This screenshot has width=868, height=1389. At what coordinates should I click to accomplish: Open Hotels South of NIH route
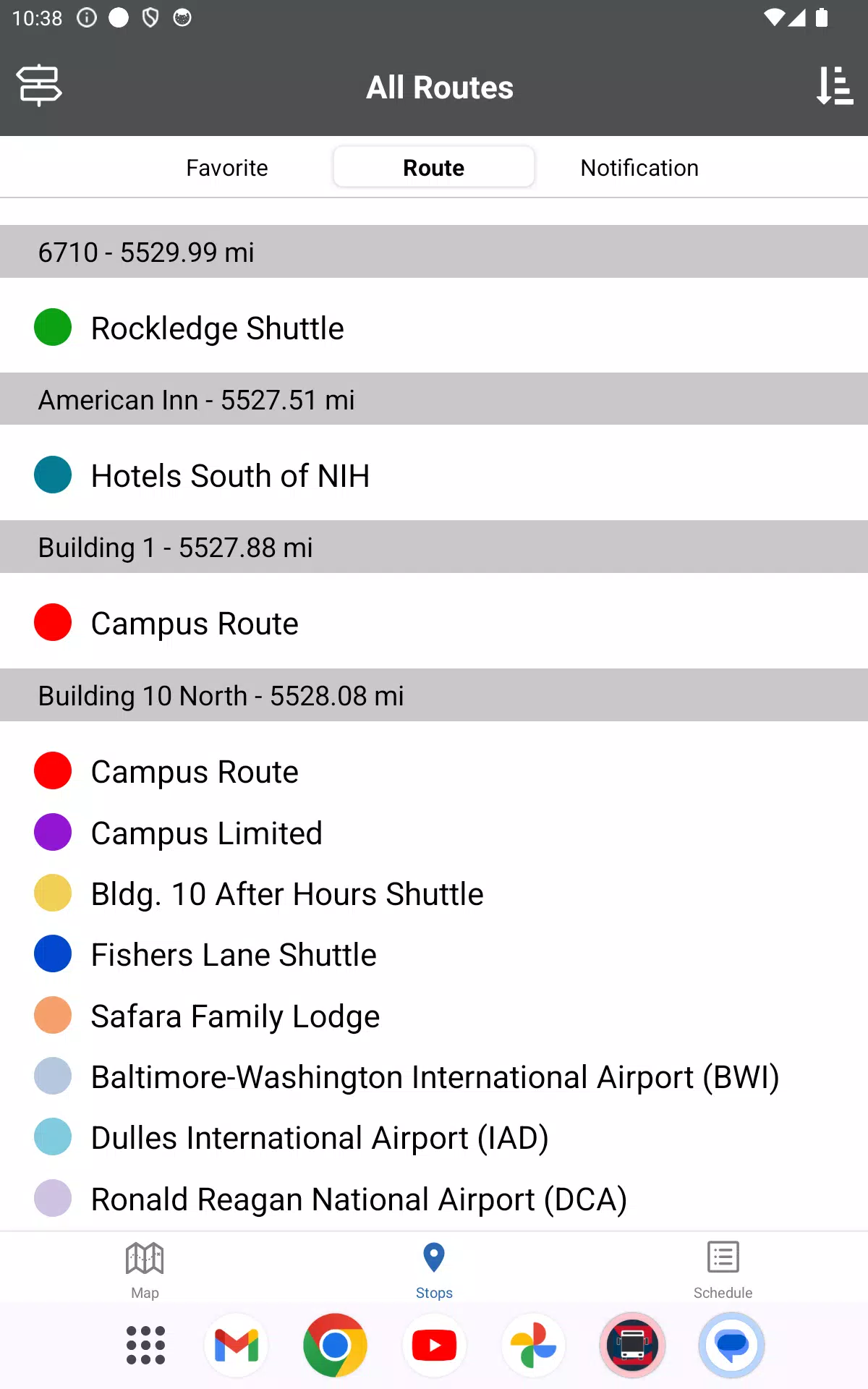tap(434, 475)
